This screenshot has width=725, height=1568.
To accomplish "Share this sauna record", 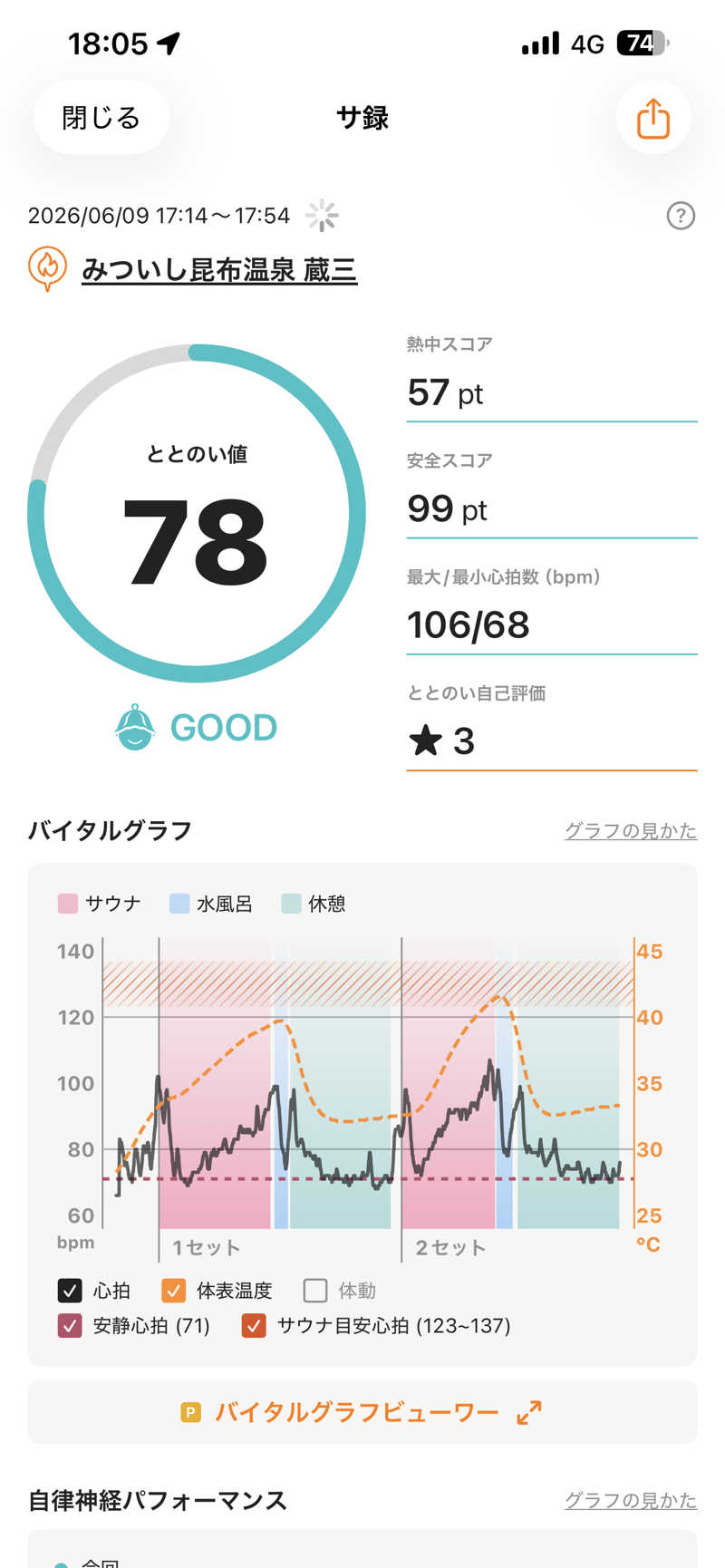I will (652, 118).
